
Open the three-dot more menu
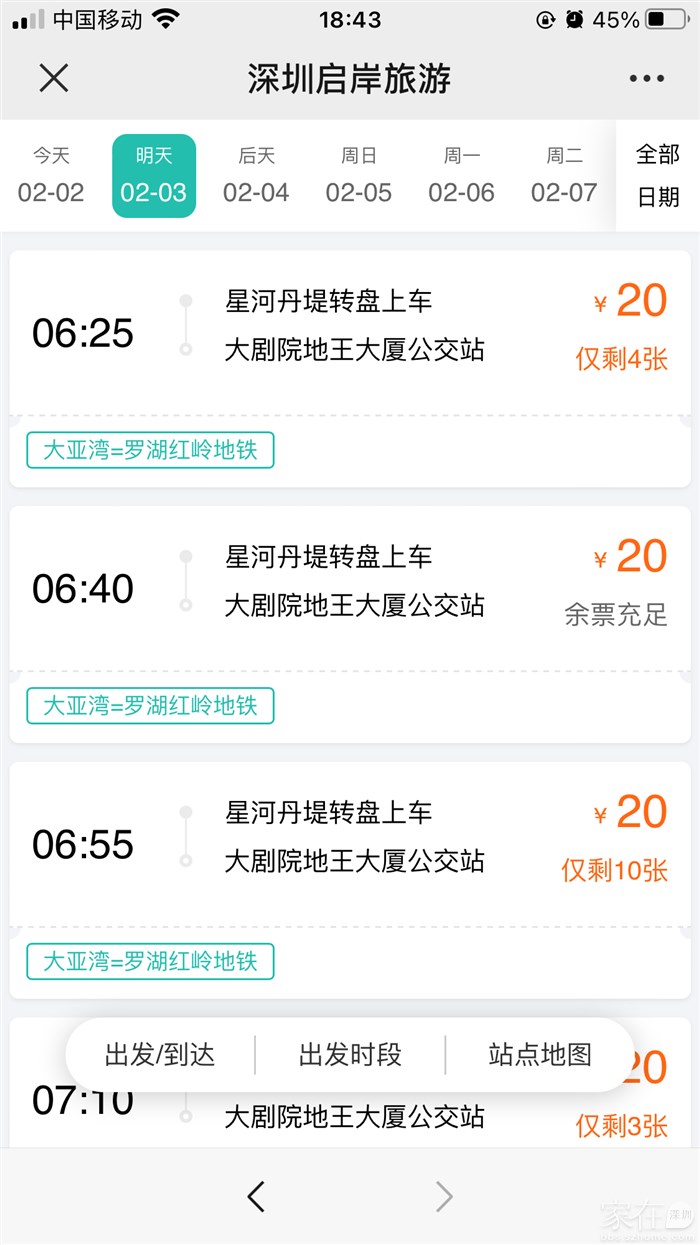point(646,79)
